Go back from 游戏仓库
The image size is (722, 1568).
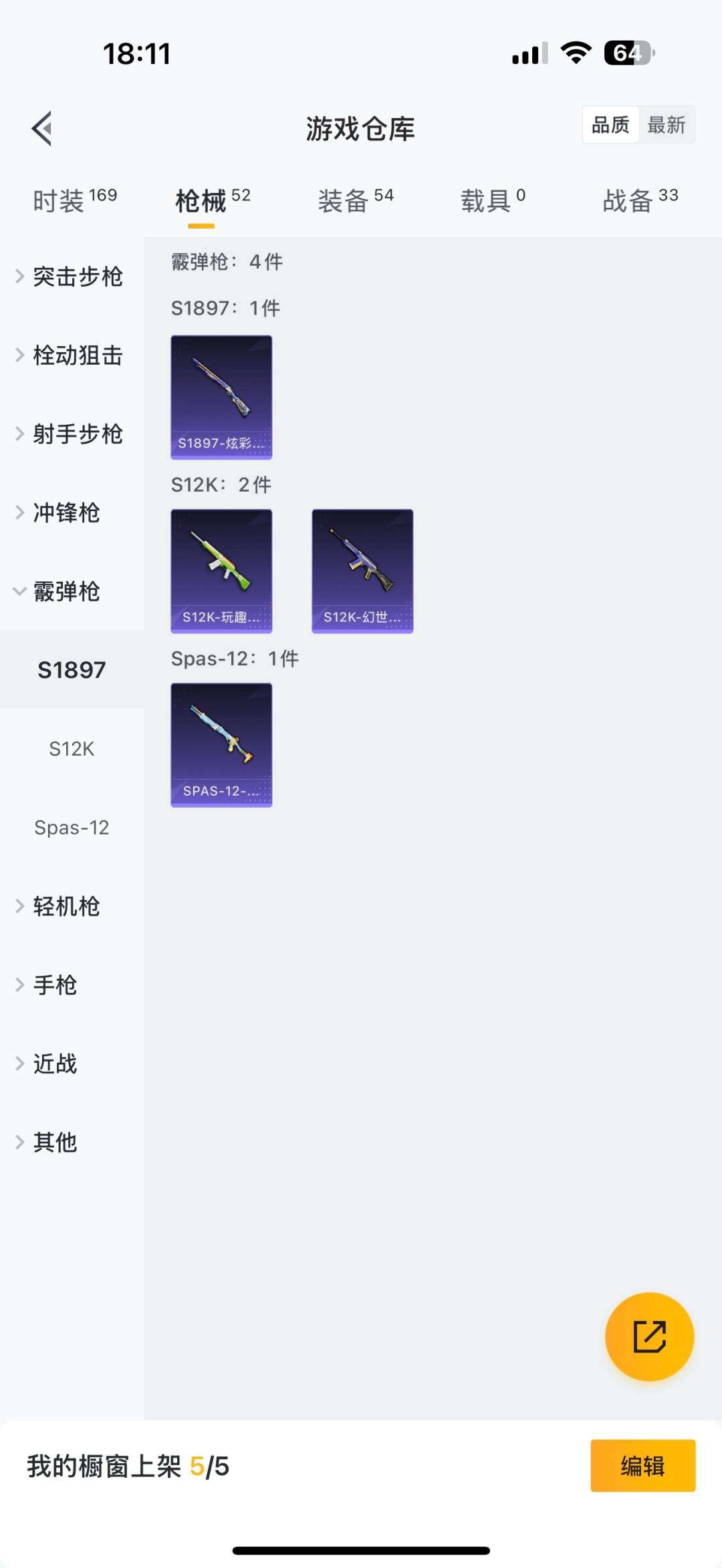tap(42, 128)
